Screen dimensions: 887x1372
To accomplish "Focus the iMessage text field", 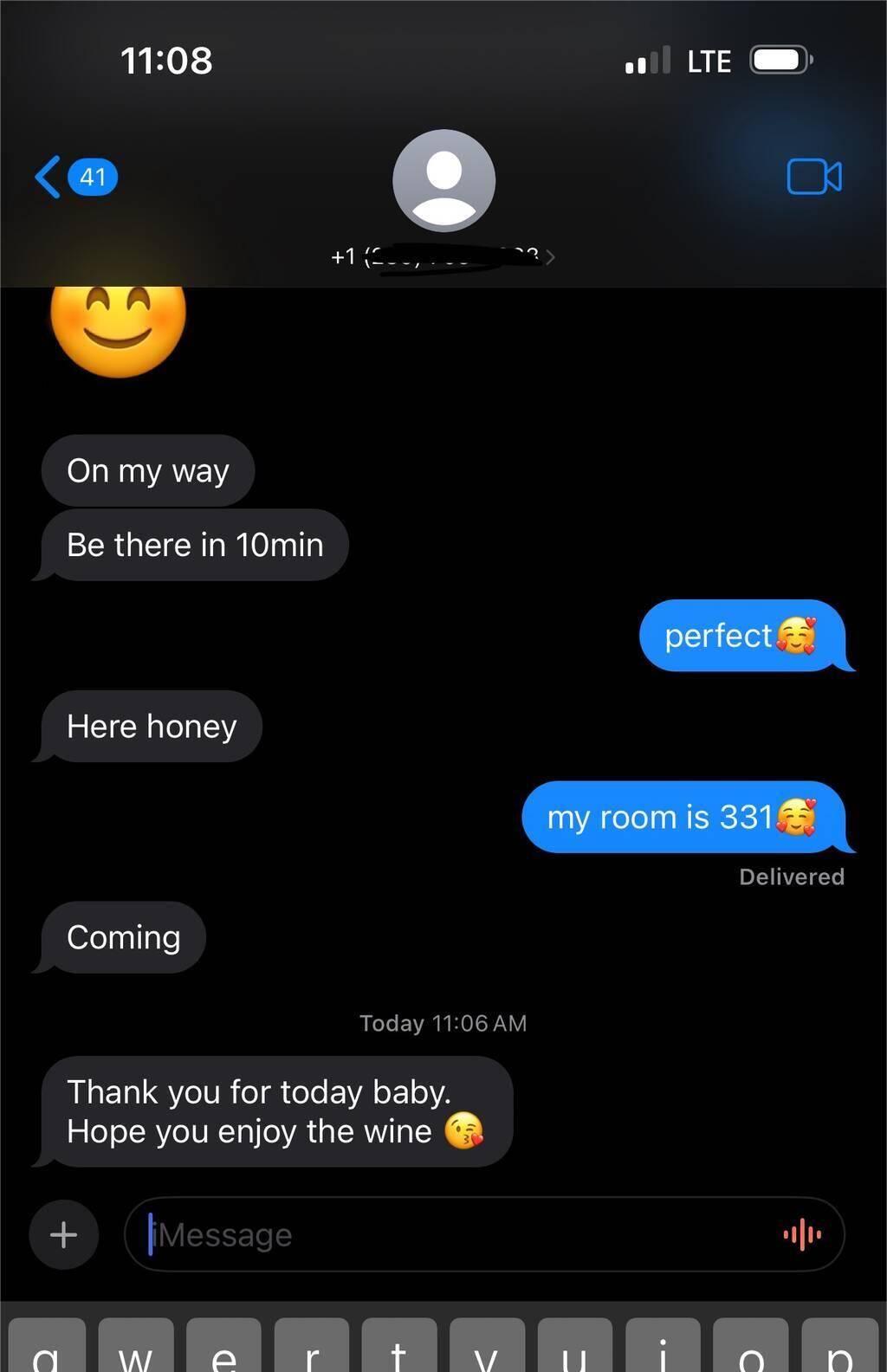I will [450, 1234].
